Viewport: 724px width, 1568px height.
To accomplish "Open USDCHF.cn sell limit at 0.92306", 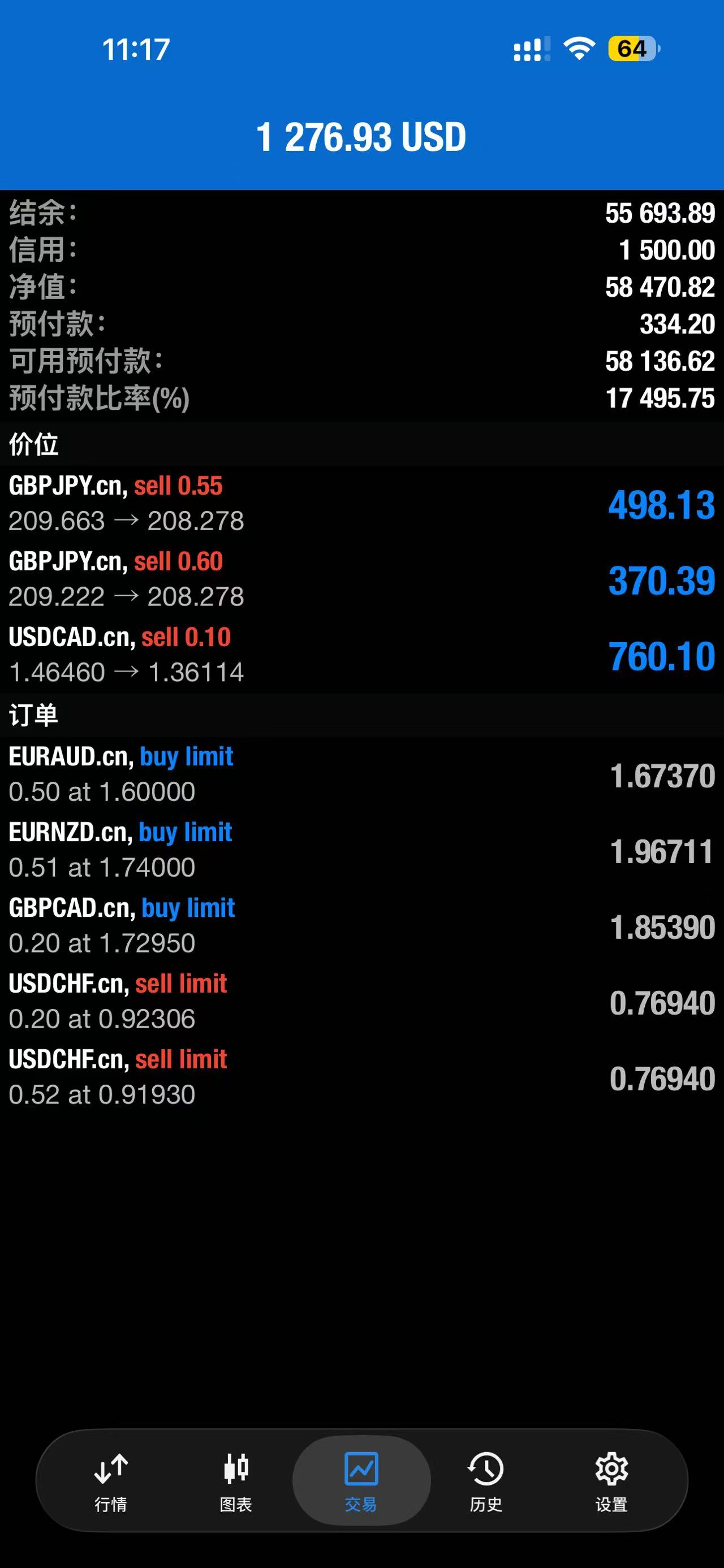I will (x=361, y=1001).
